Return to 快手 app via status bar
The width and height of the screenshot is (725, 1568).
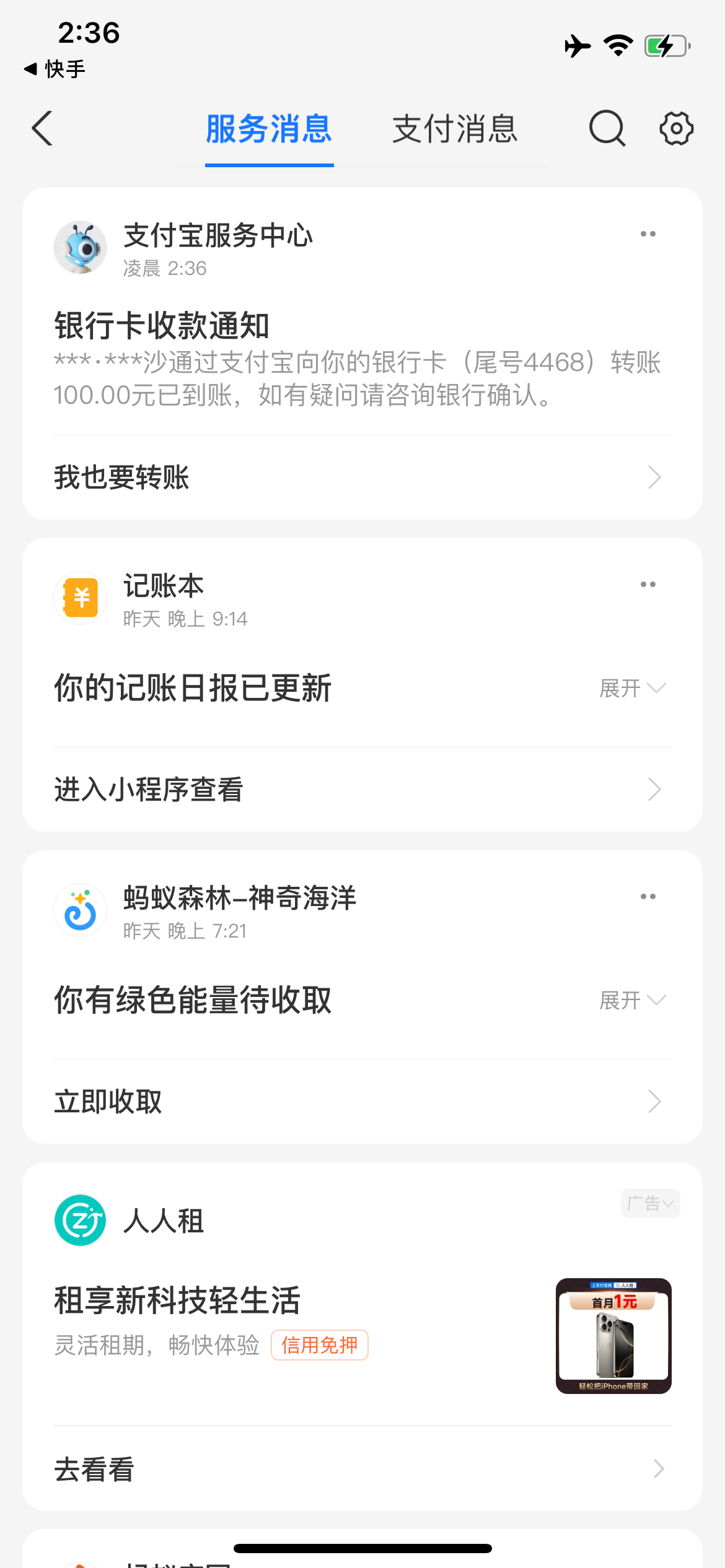pos(55,69)
